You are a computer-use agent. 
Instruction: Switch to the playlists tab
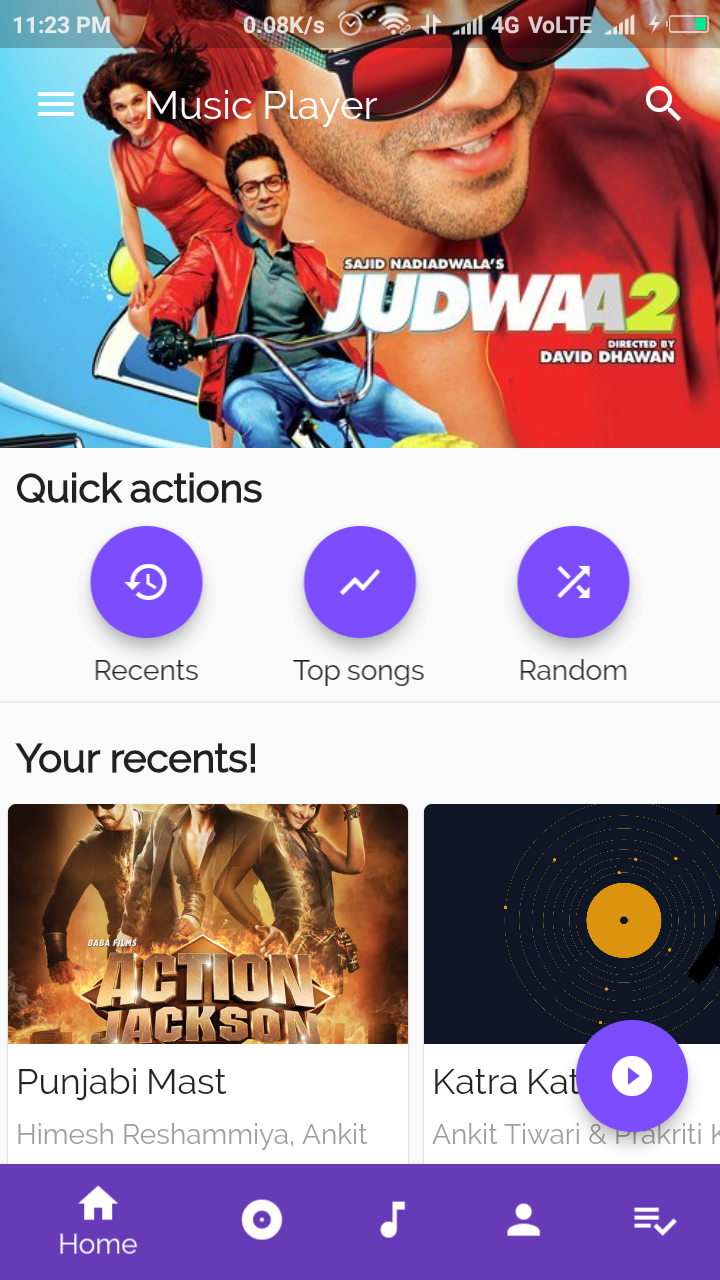click(x=655, y=1220)
